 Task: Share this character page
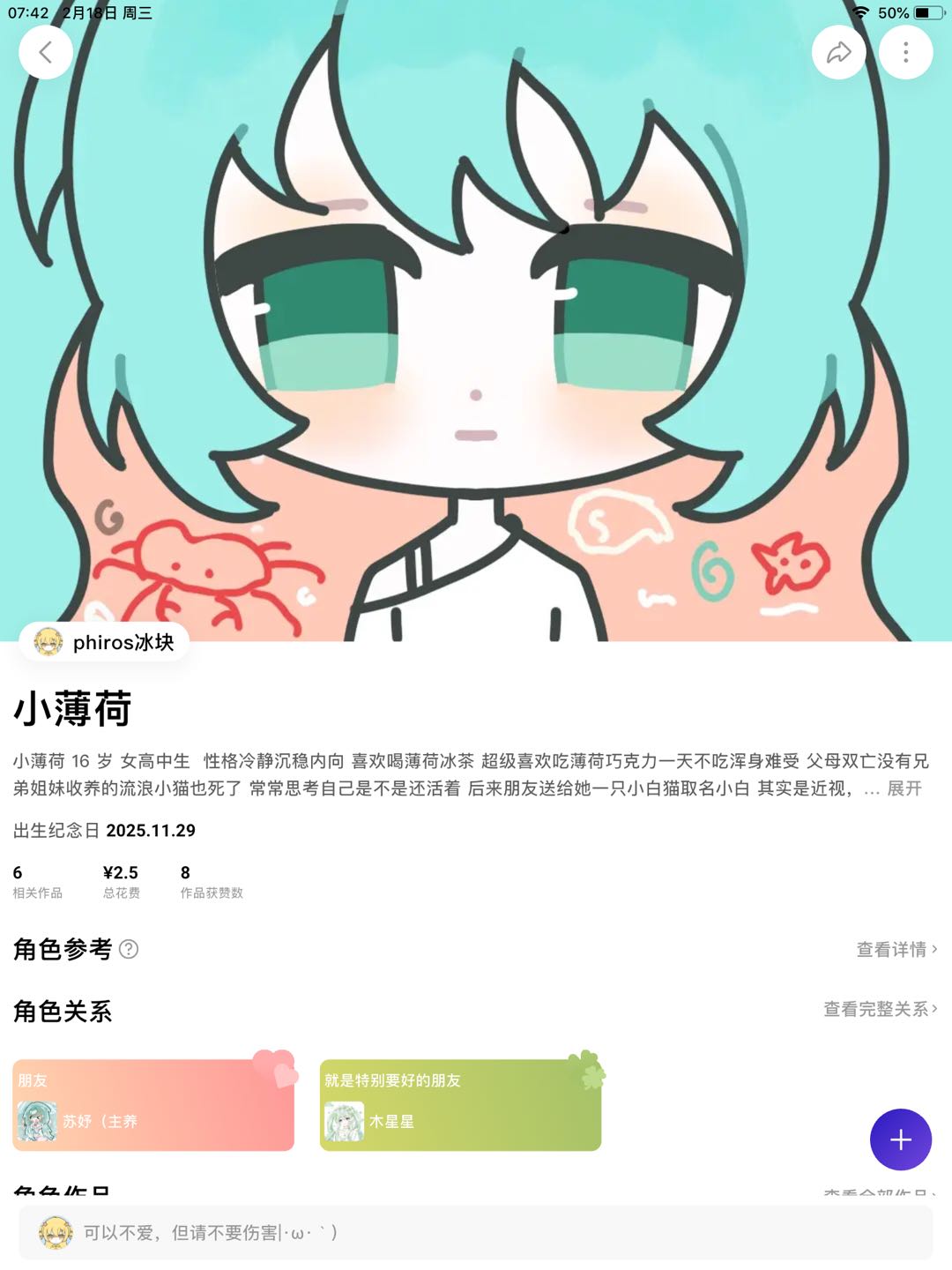pos(838,53)
